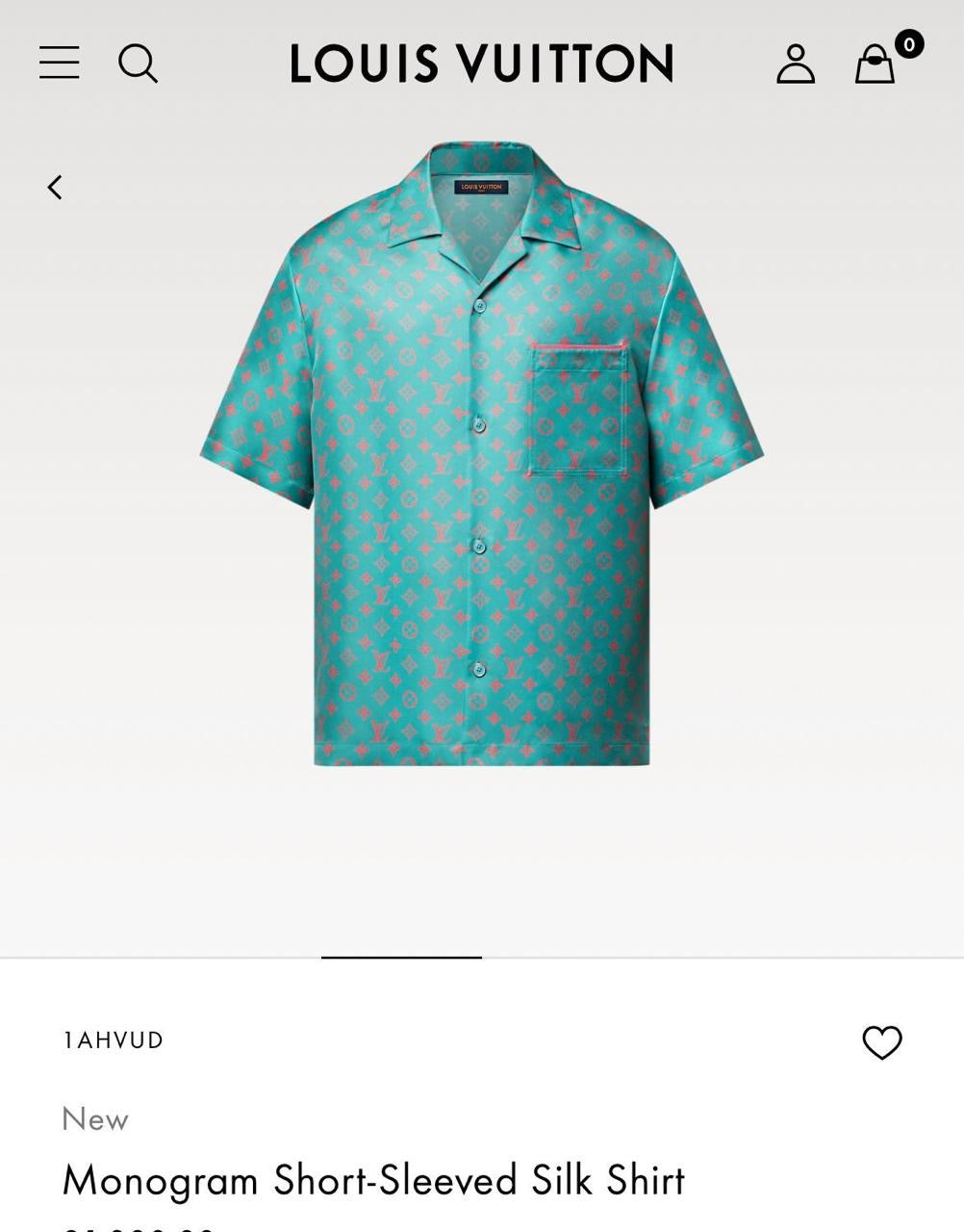Go back with the left chevron

point(55,187)
